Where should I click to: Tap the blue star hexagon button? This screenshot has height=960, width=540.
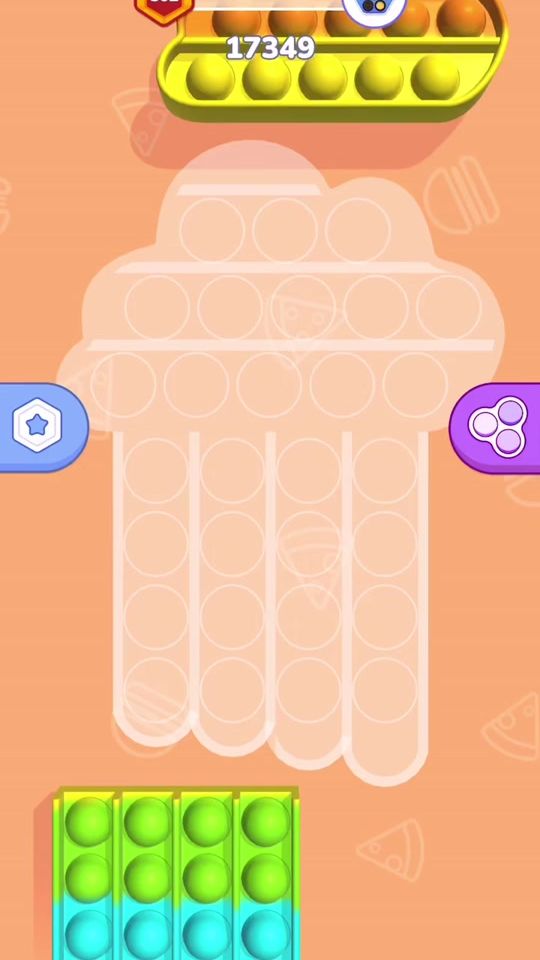42,427
